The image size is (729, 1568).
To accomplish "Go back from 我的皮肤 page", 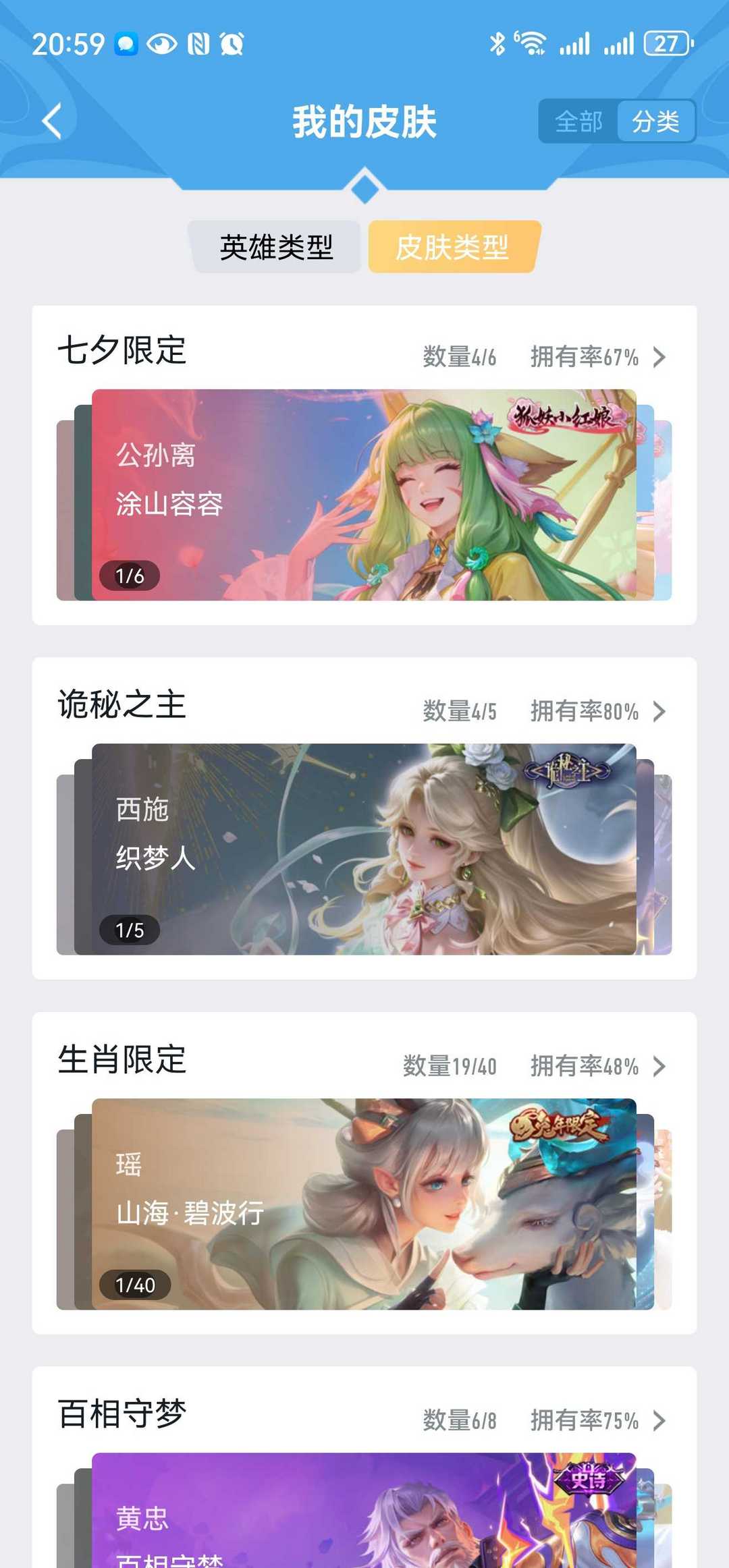I will click(x=53, y=121).
